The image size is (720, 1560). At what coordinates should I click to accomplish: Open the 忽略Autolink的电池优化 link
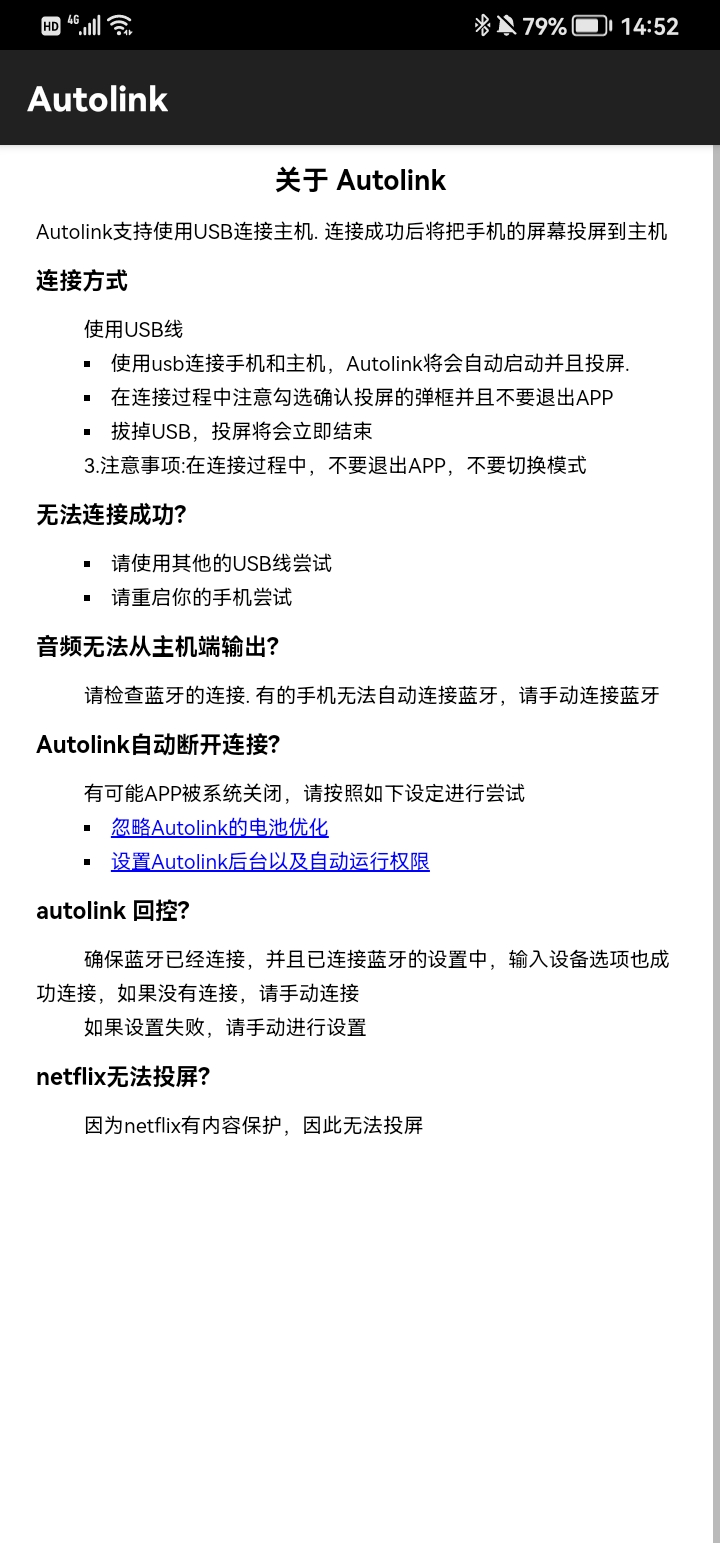pyautogui.click(x=220, y=827)
